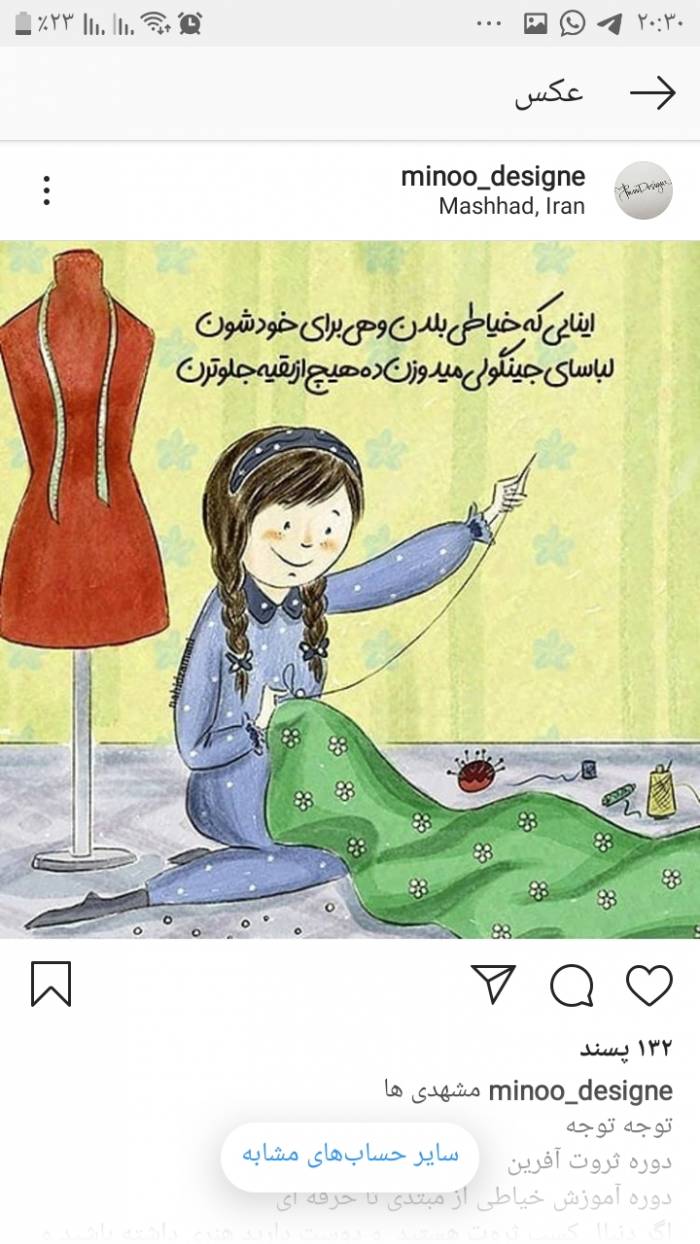Go back using the arrow icon
Screen dimensions: 700x1244
coord(653,93)
